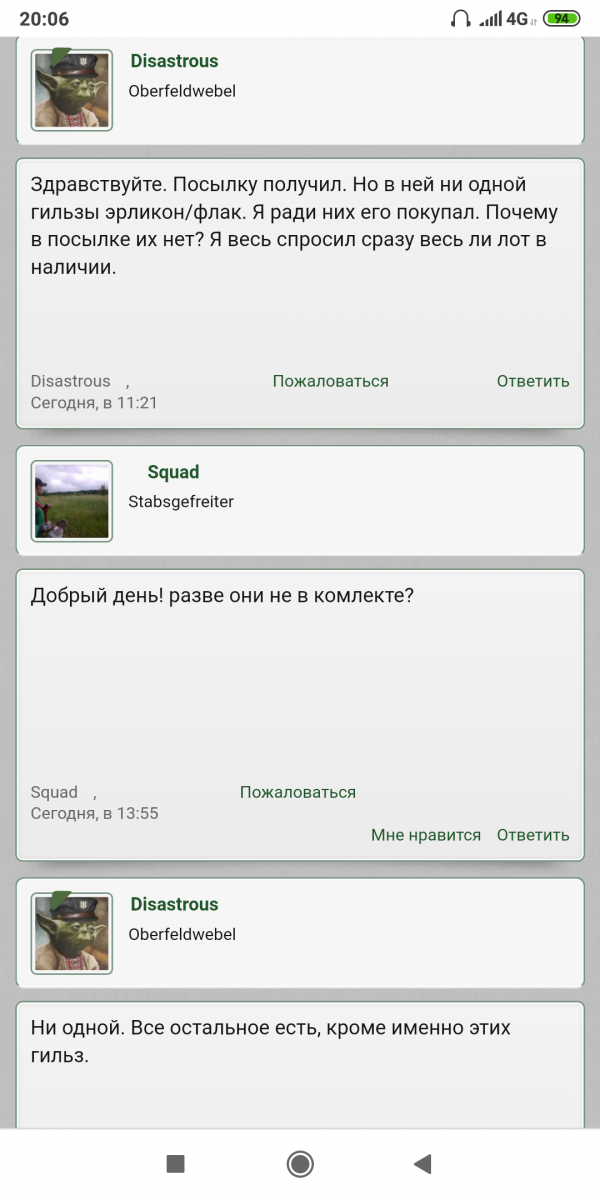Report Squad's 13:55 message via Пожаловаться
This screenshot has width=600, height=1200.
pyautogui.click(x=297, y=792)
